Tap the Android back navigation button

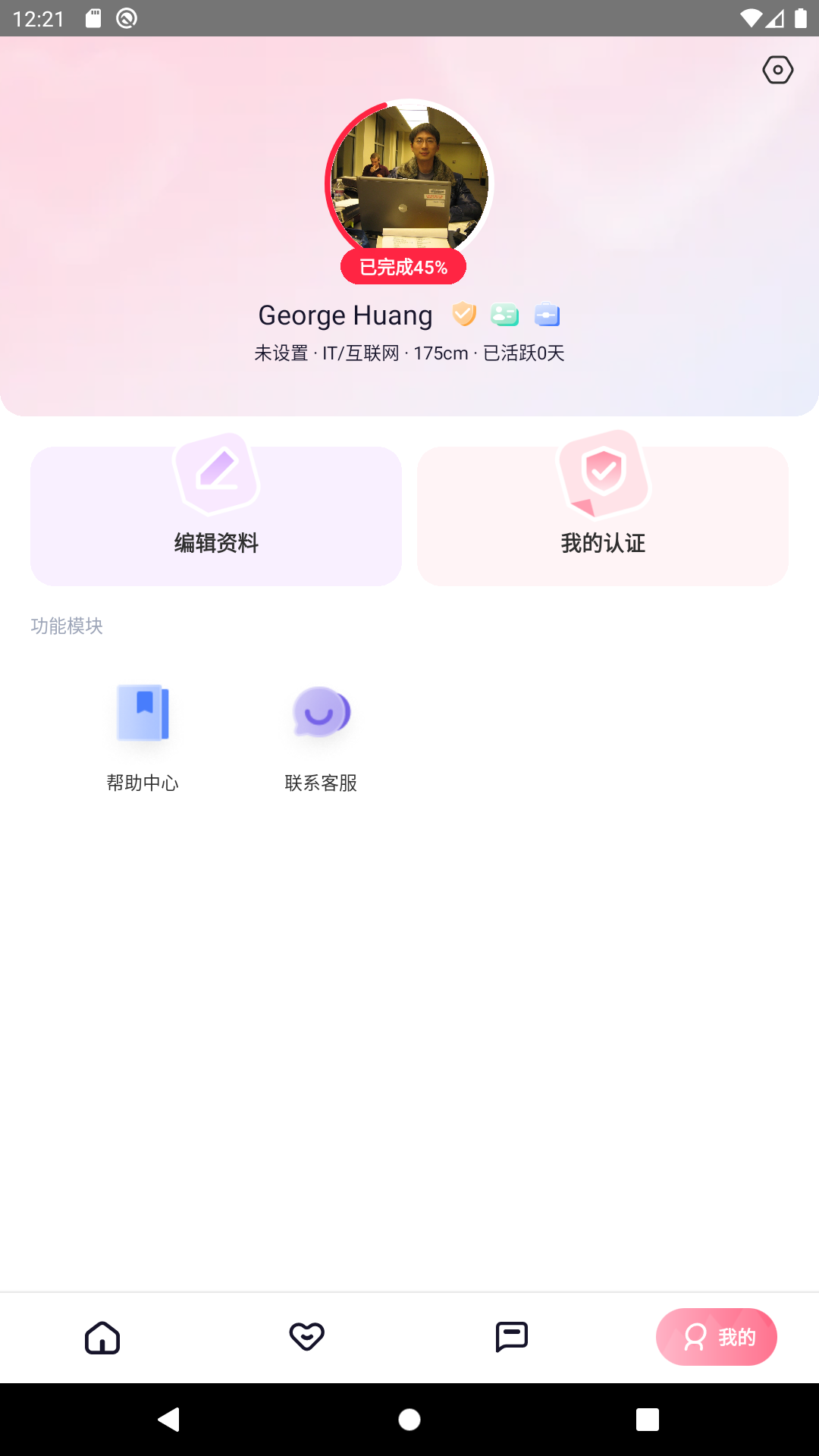tap(168, 1419)
